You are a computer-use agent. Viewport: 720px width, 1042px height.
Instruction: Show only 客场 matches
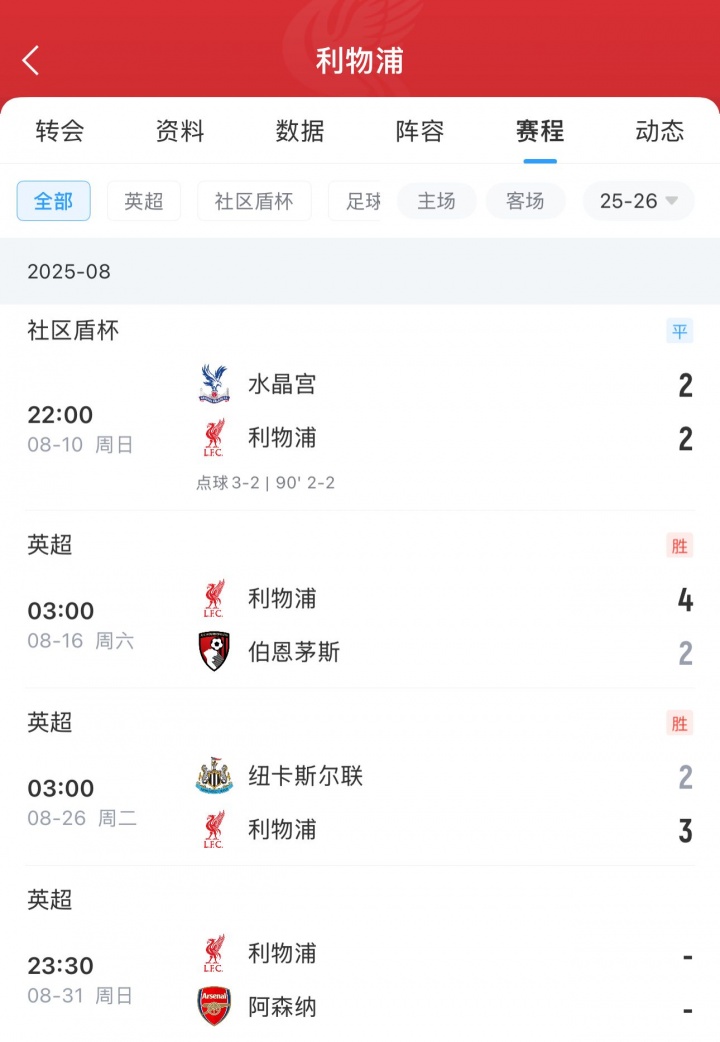coord(525,201)
